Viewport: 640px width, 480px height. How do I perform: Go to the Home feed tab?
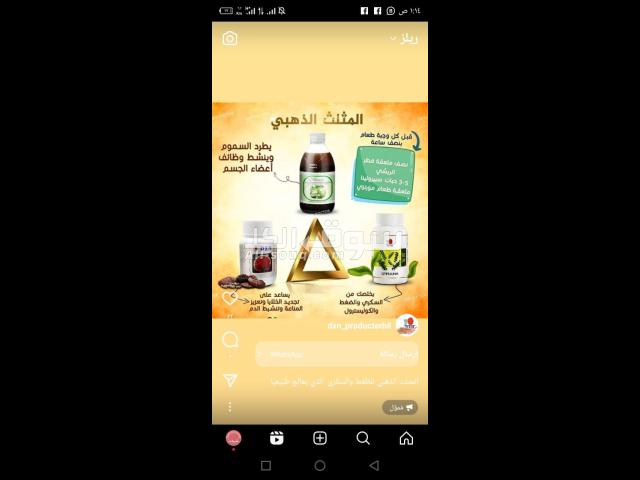tap(406, 438)
